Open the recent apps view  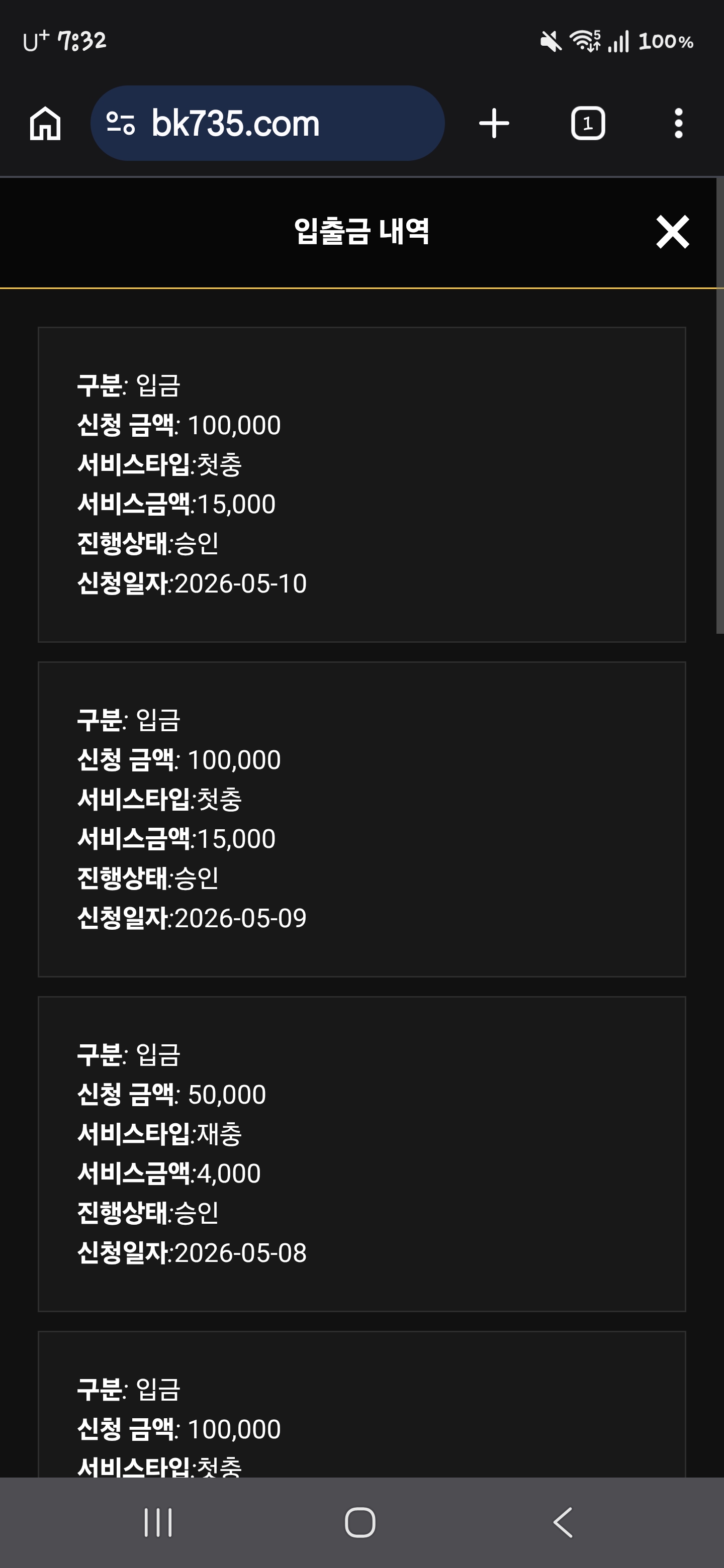tap(158, 1522)
